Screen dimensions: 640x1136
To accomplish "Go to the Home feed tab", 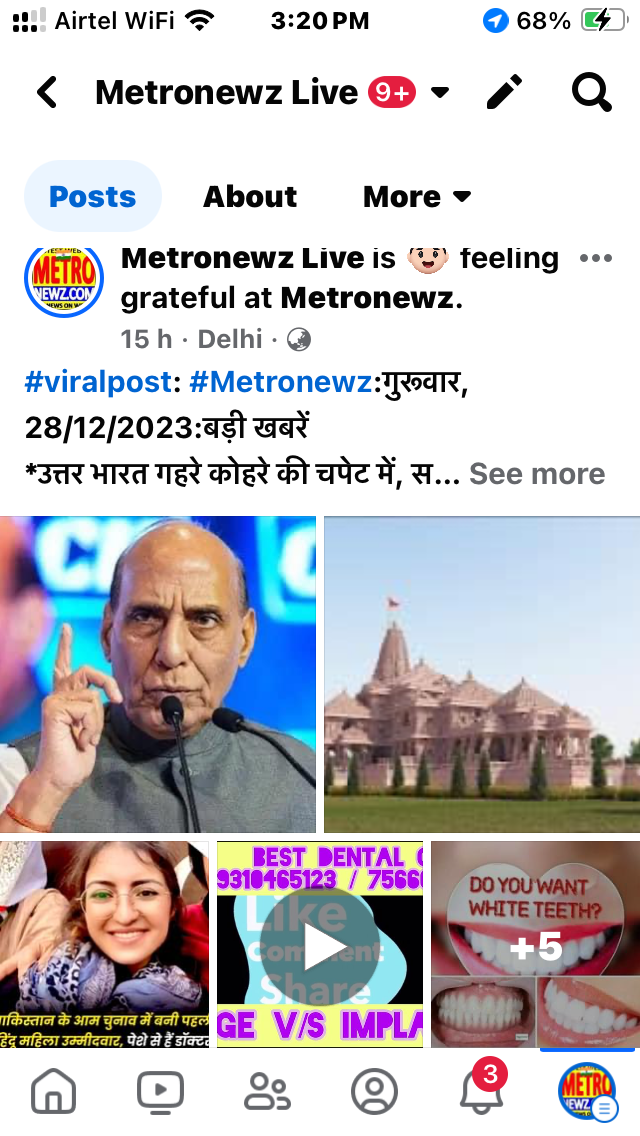I will point(54,1091).
